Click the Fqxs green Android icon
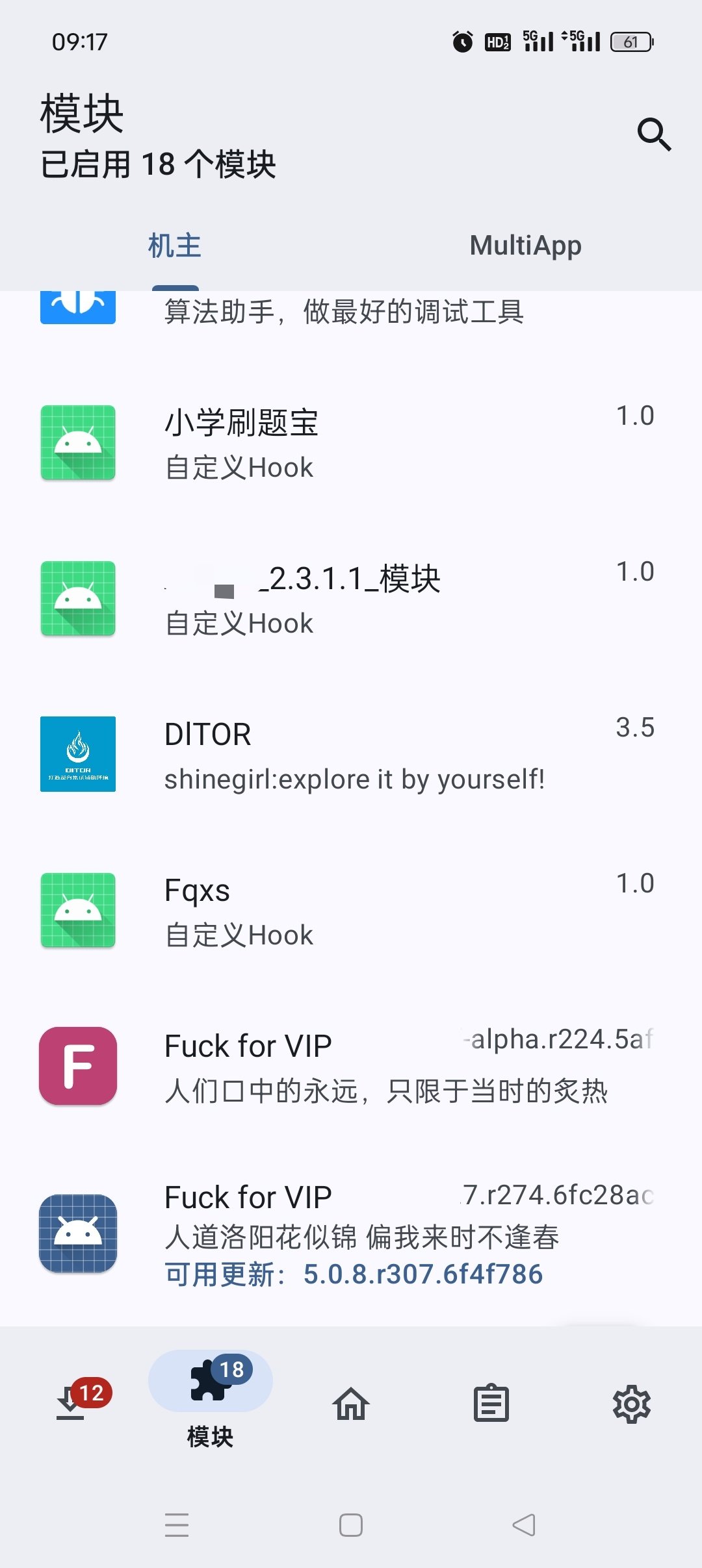This screenshot has height=1568, width=702. tap(77, 909)
